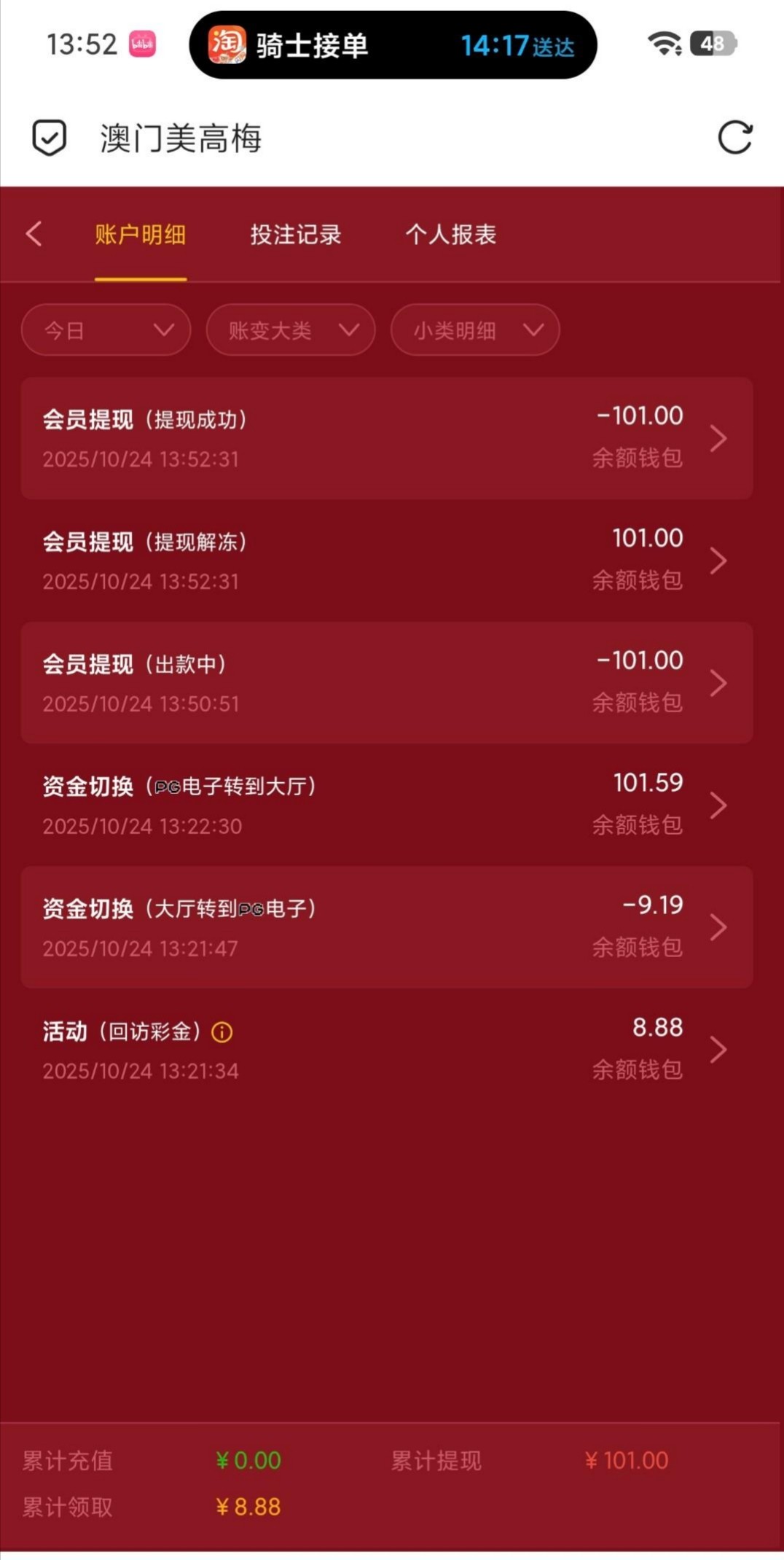Tap the info icon beside 回访彩金
This screenshot has width=784, height=1560.
pos(222,1032)
